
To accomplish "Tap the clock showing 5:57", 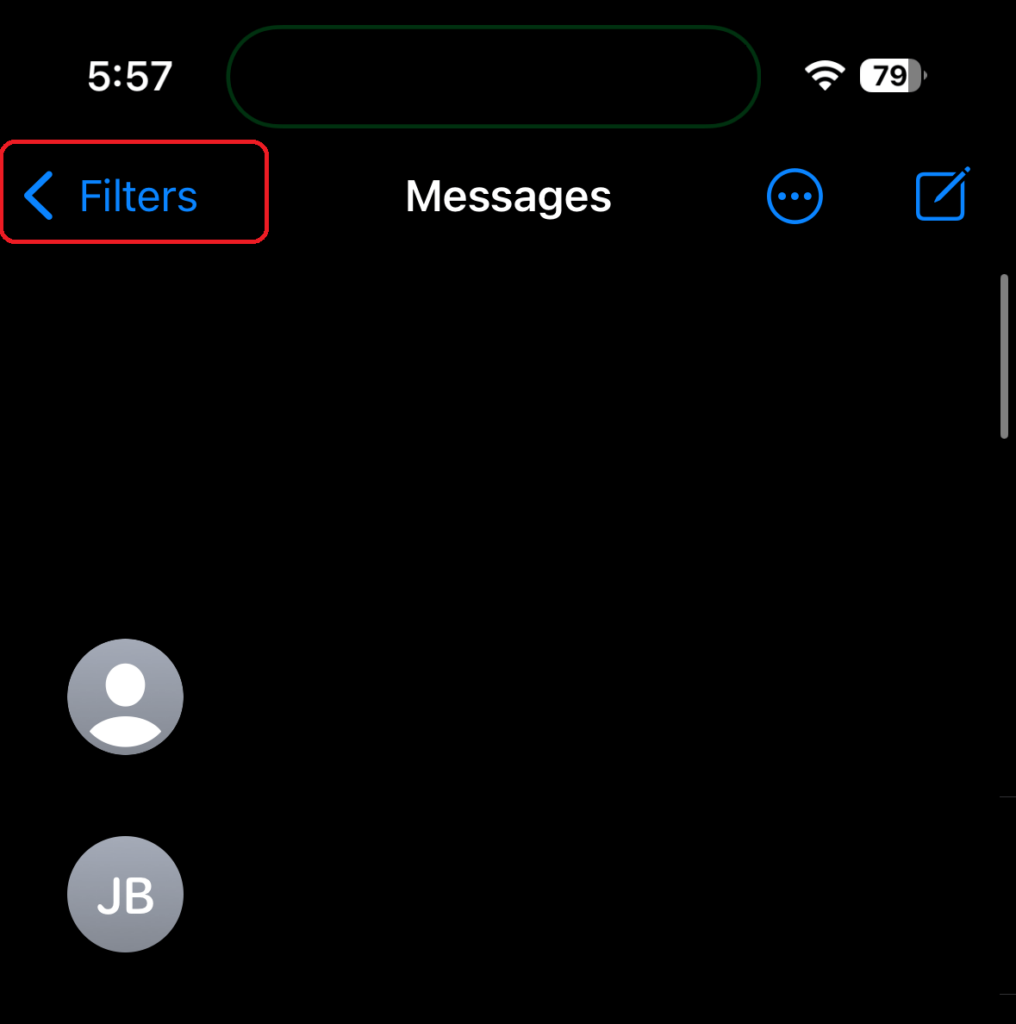I will pyautogui.click(x=129, y=76).
